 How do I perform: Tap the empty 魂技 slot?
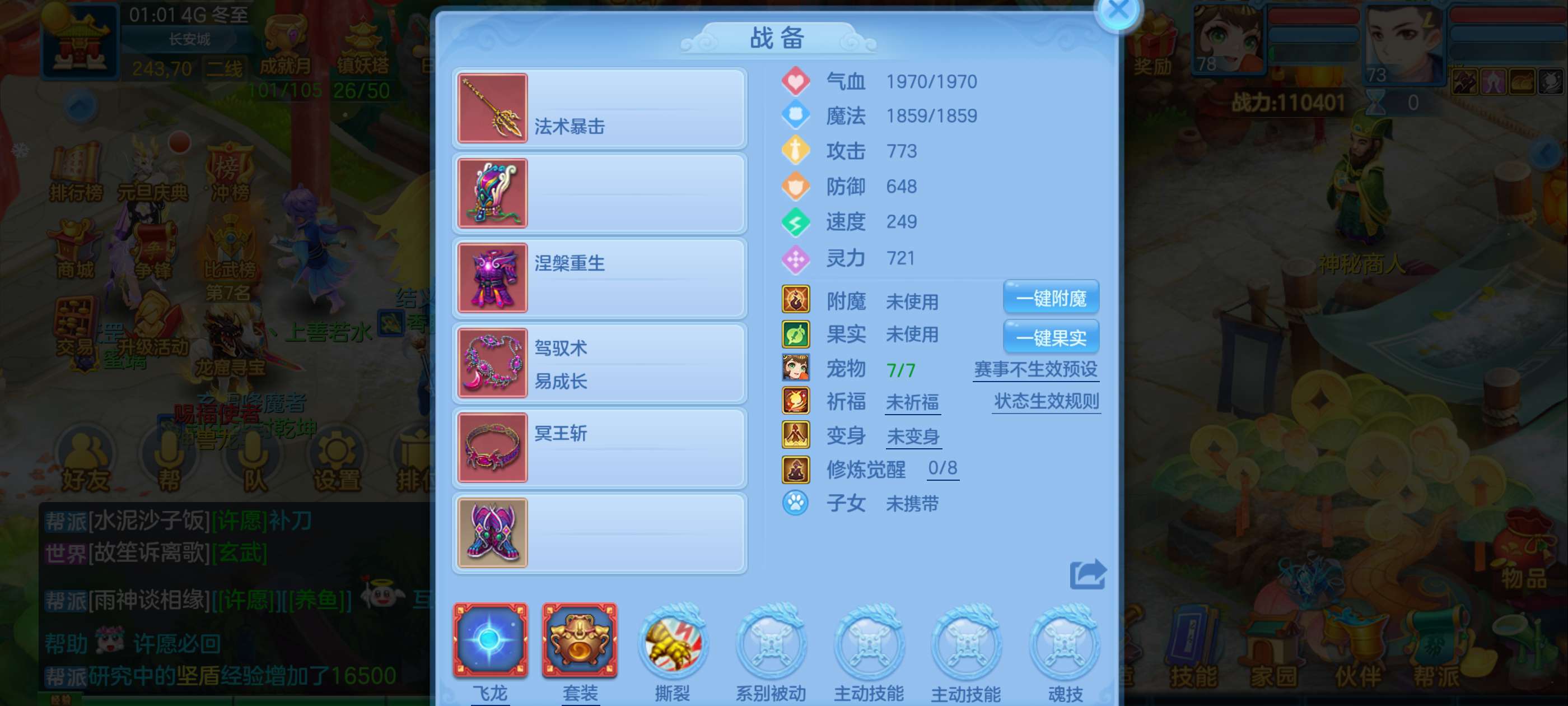pyautogui.click(x=1065, y=643)
